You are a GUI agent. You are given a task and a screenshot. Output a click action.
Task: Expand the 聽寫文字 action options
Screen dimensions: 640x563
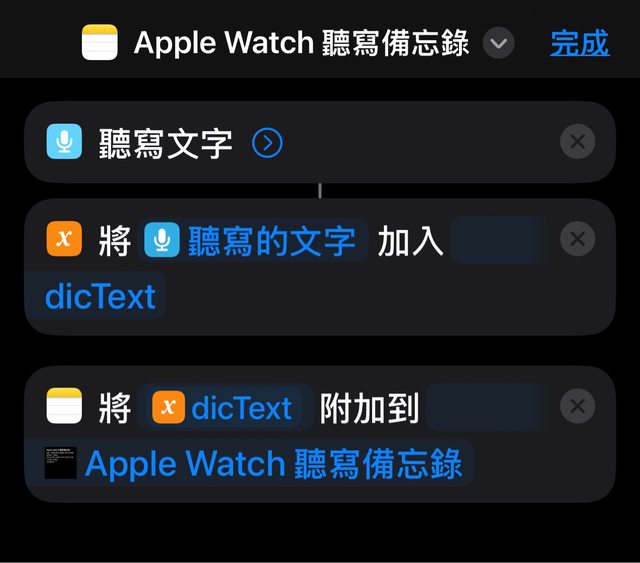click(x=267, y=144)
